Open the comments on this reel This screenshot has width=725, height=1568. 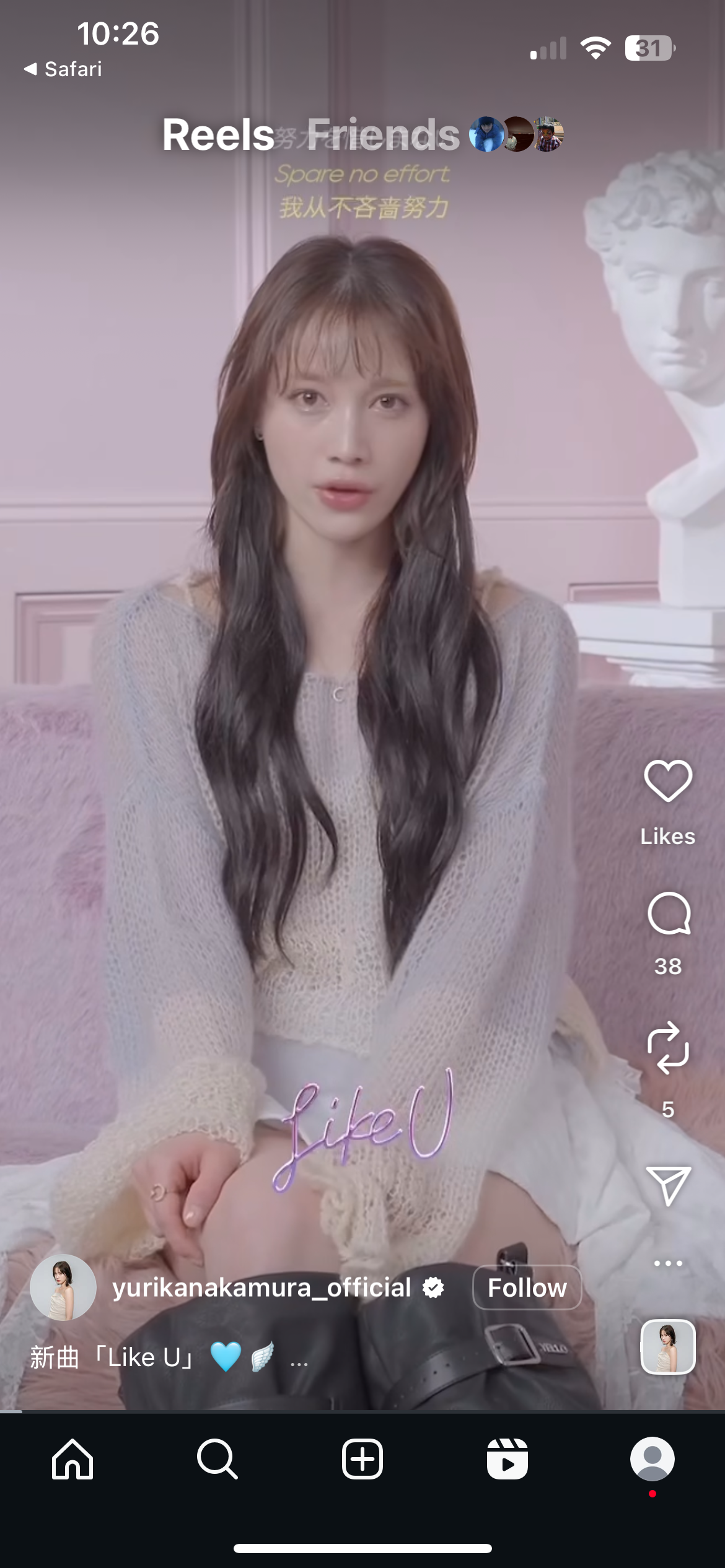[668, 913]
